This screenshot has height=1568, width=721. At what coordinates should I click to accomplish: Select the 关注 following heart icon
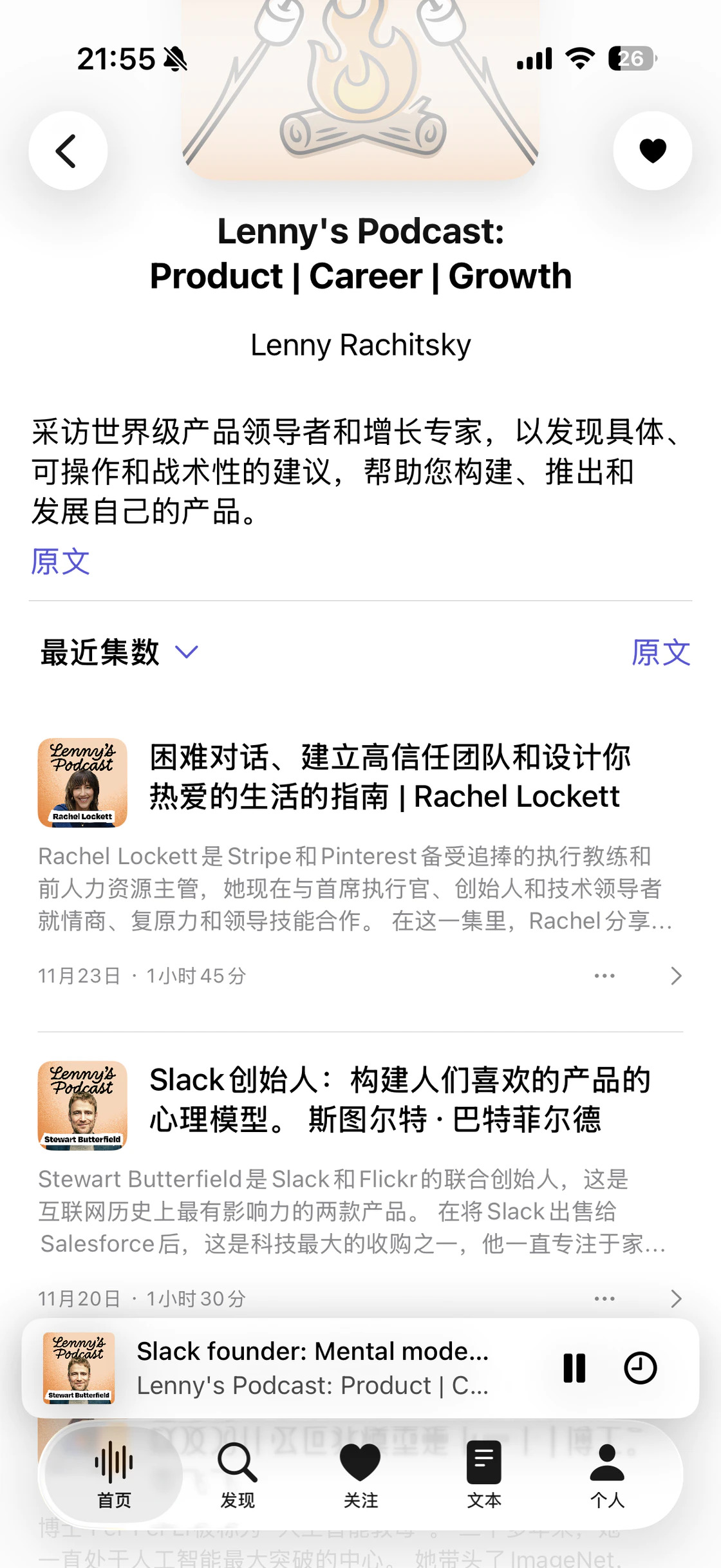(360, 1475)
